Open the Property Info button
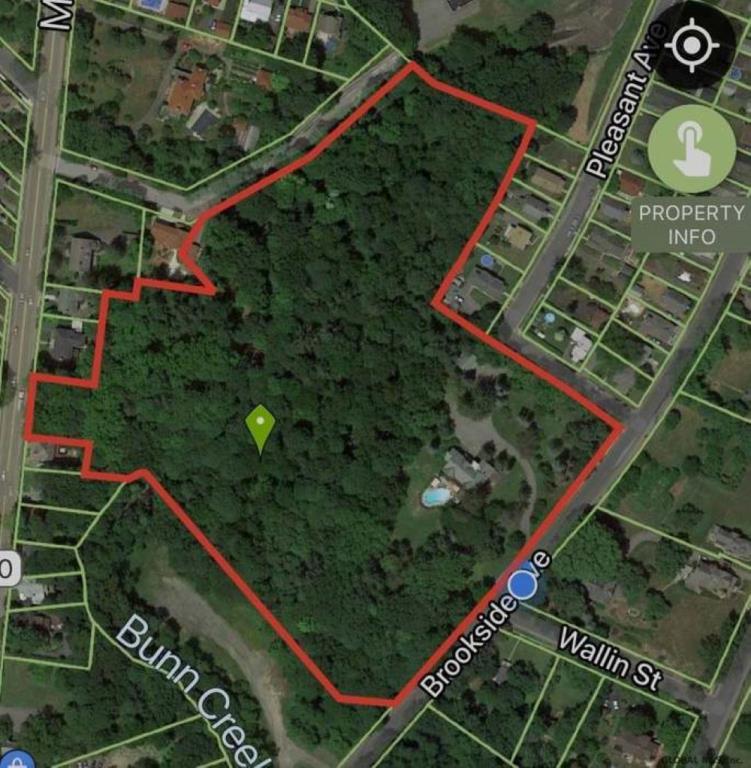This screenshot has width=751, height=768. [x=692, y=178]
